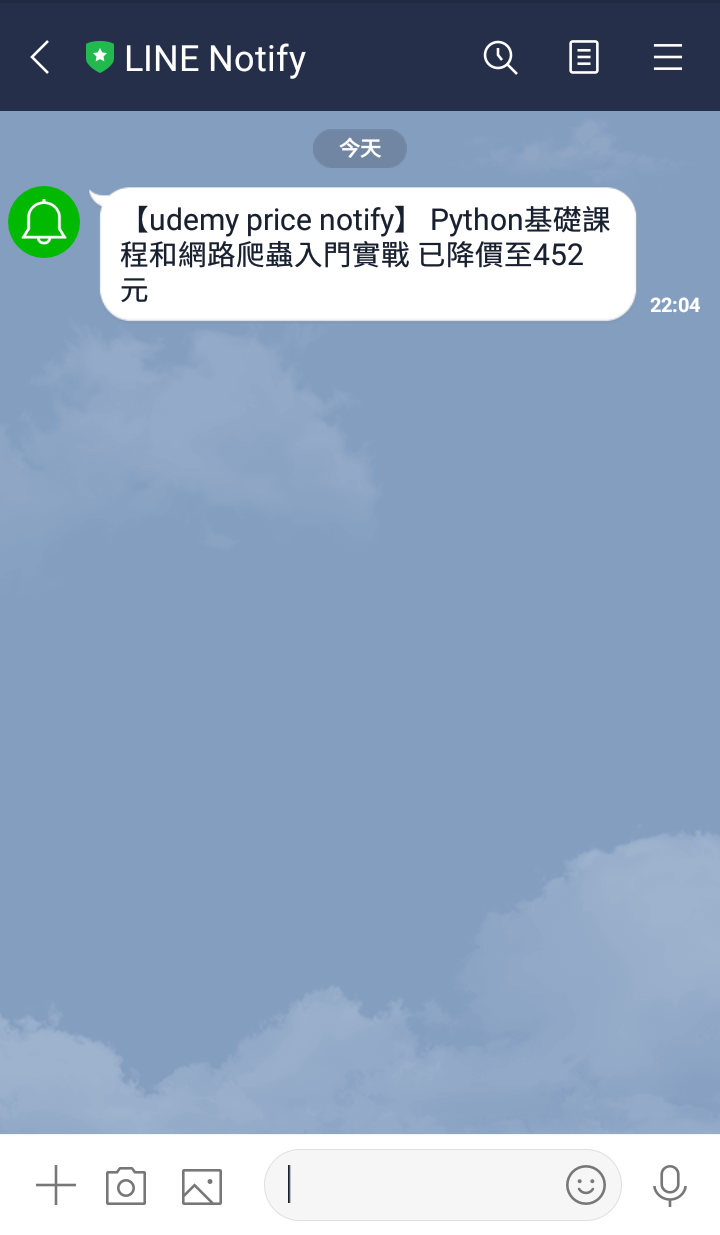Image resolution: width=720 pixels, height=1235 pixels.
Task: Tap the camera icon near message input
Action: pos(125,1185)
